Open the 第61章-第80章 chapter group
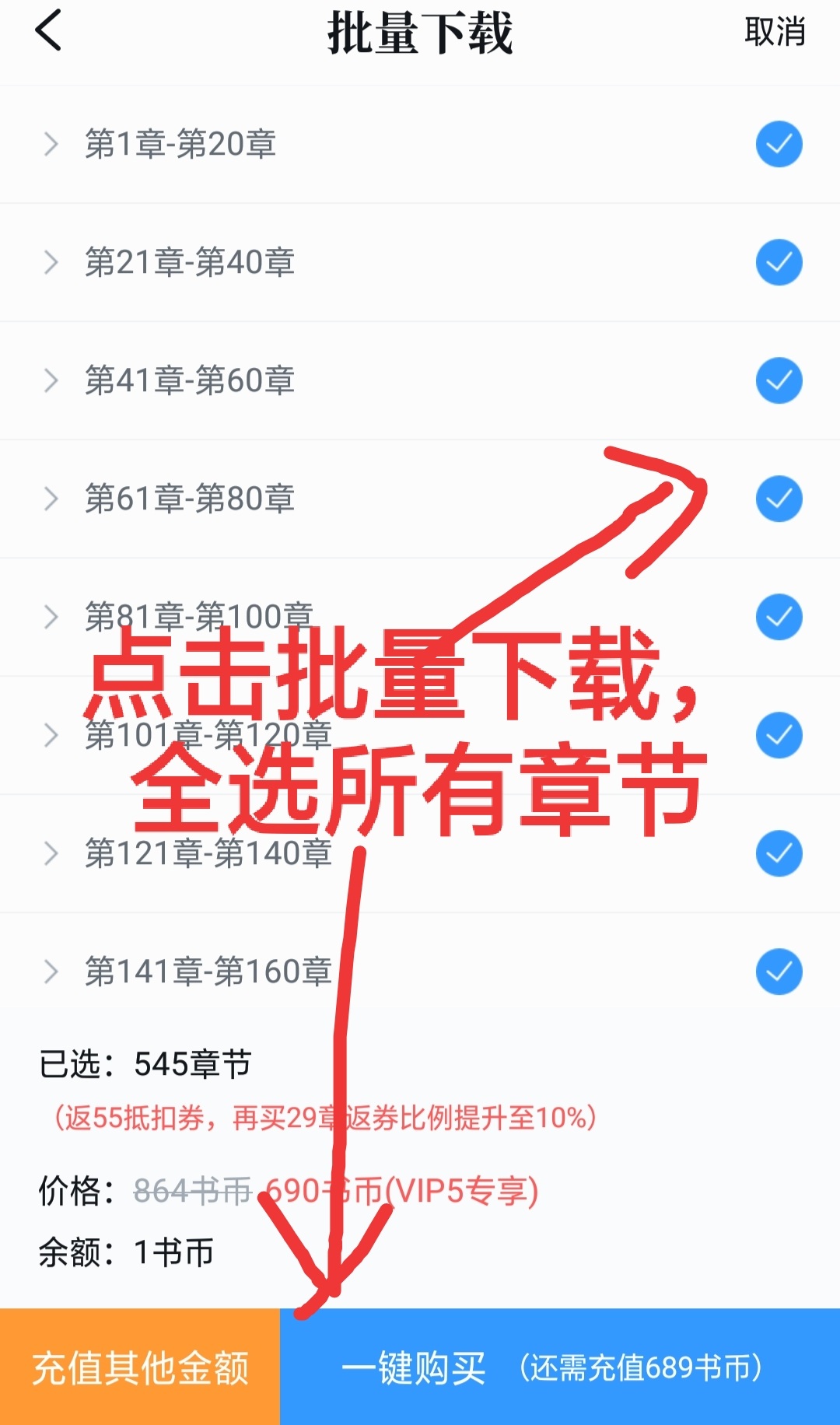This screenshot has height=1425, width=840. [51, 499]
